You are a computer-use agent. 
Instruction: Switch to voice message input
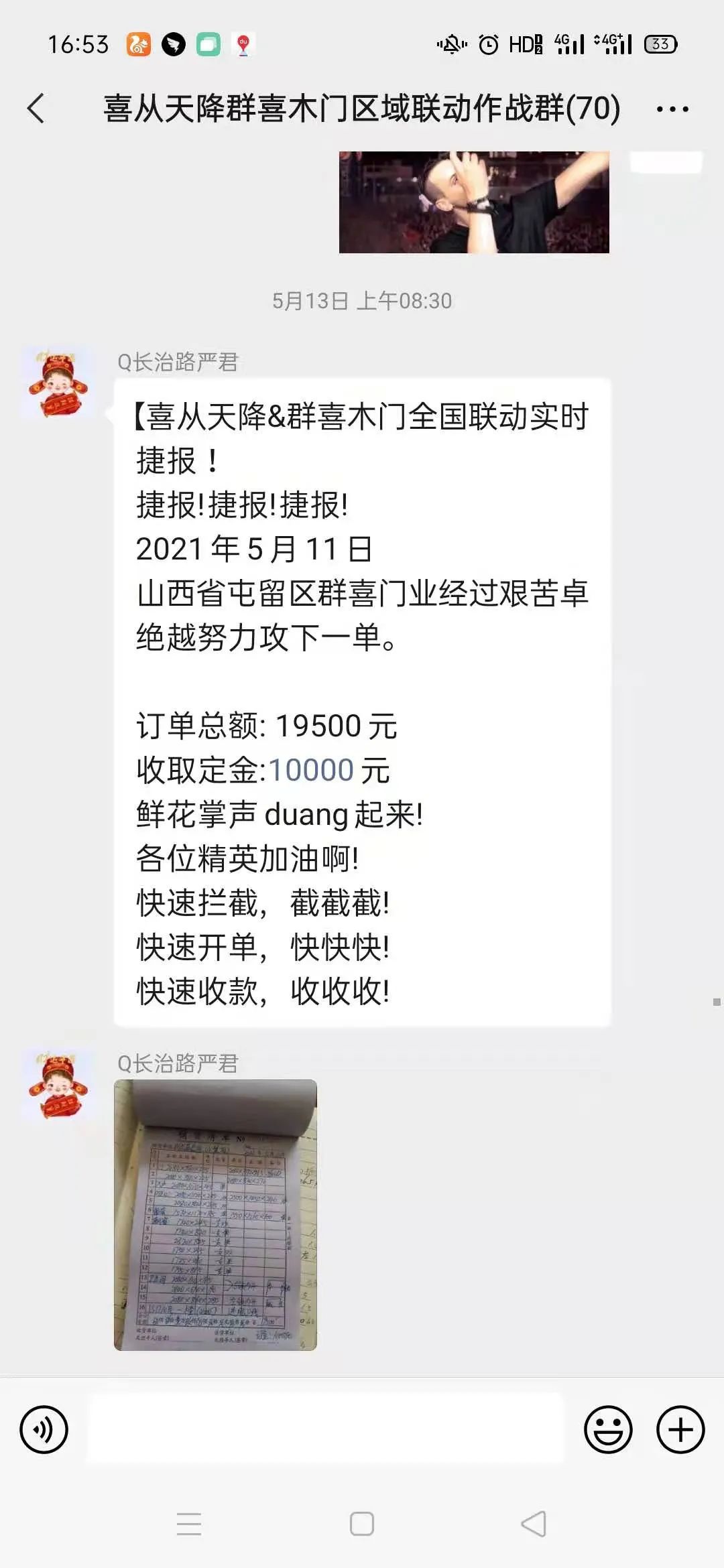pos(44,1429)
